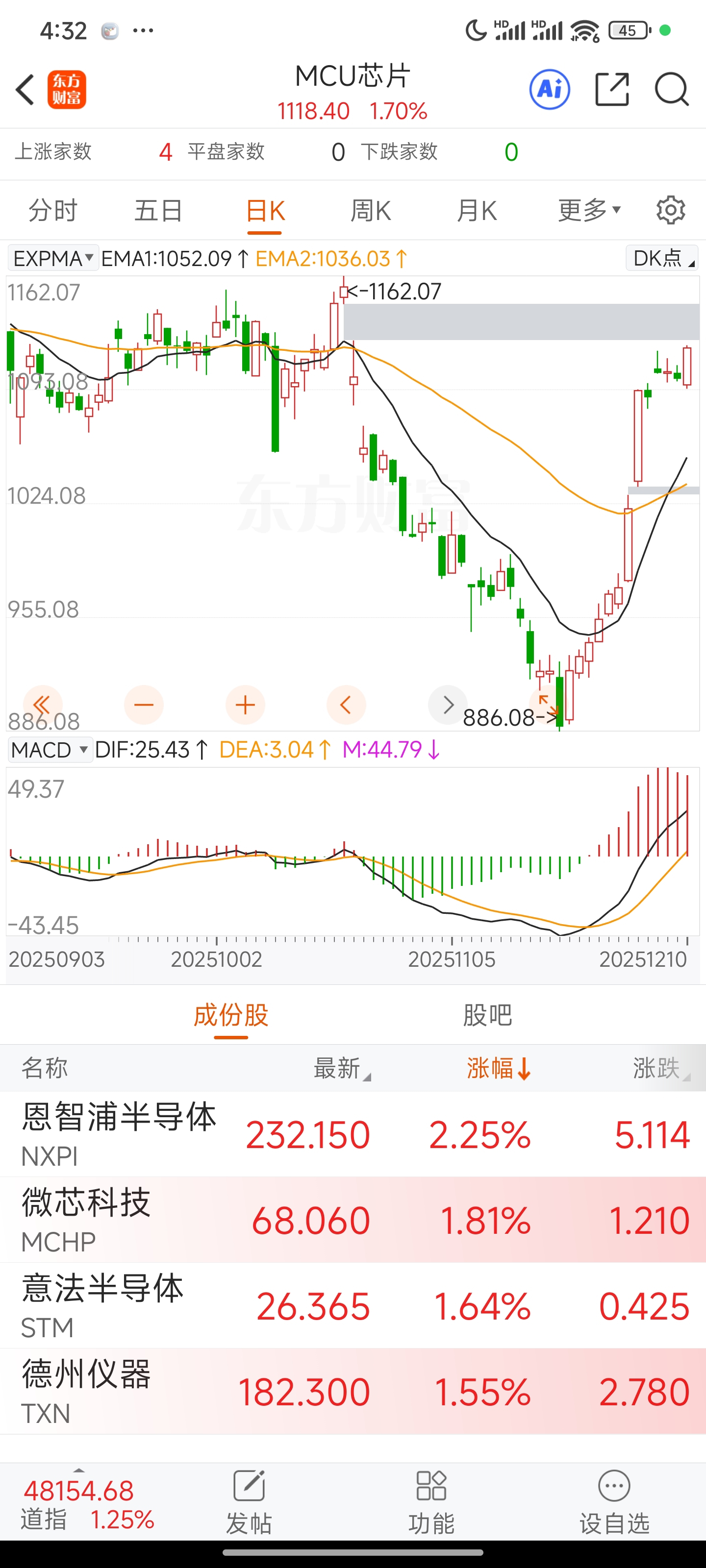Go back to the previous page
The height and width of the screenshot is (1568, 706).
click(25, 90)
